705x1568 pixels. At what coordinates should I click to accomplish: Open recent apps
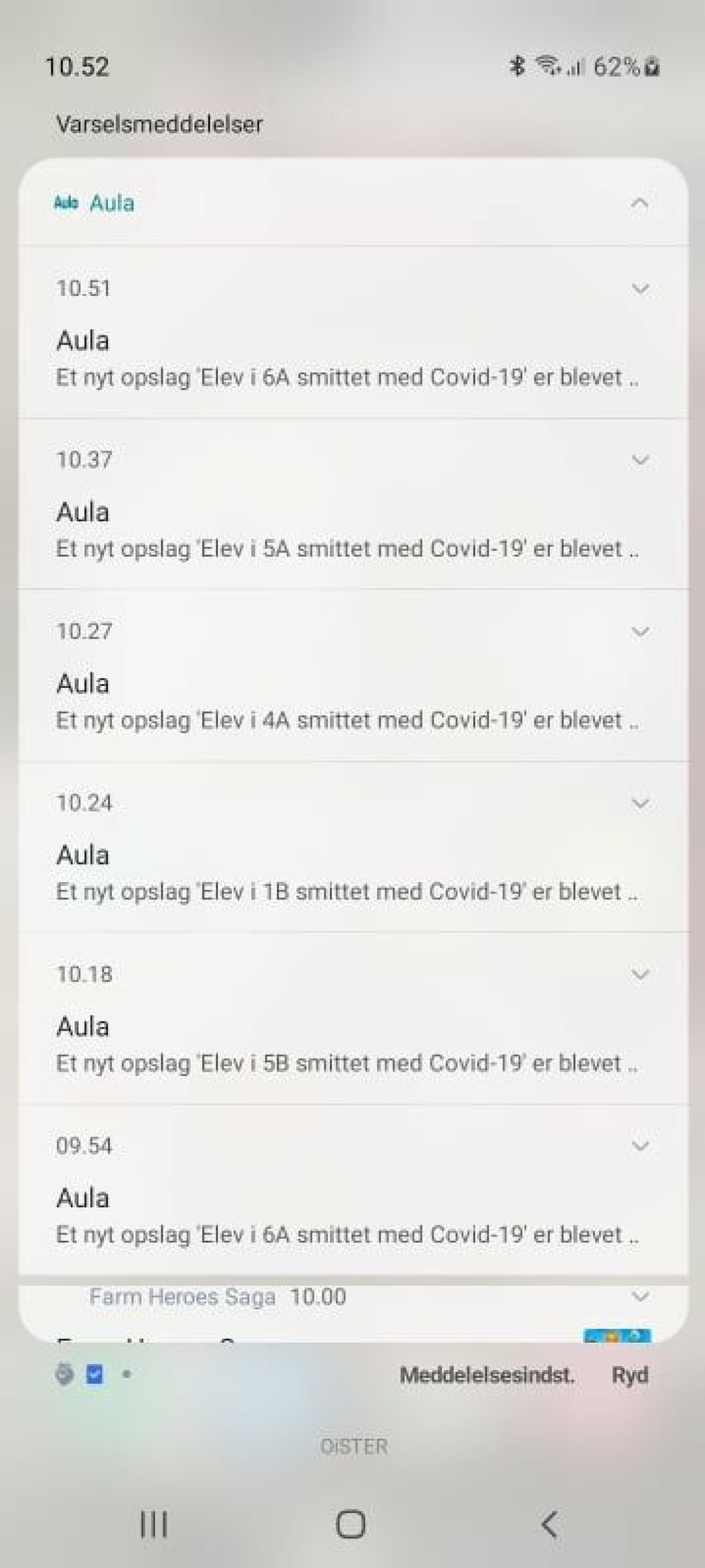pos(154,1523)
